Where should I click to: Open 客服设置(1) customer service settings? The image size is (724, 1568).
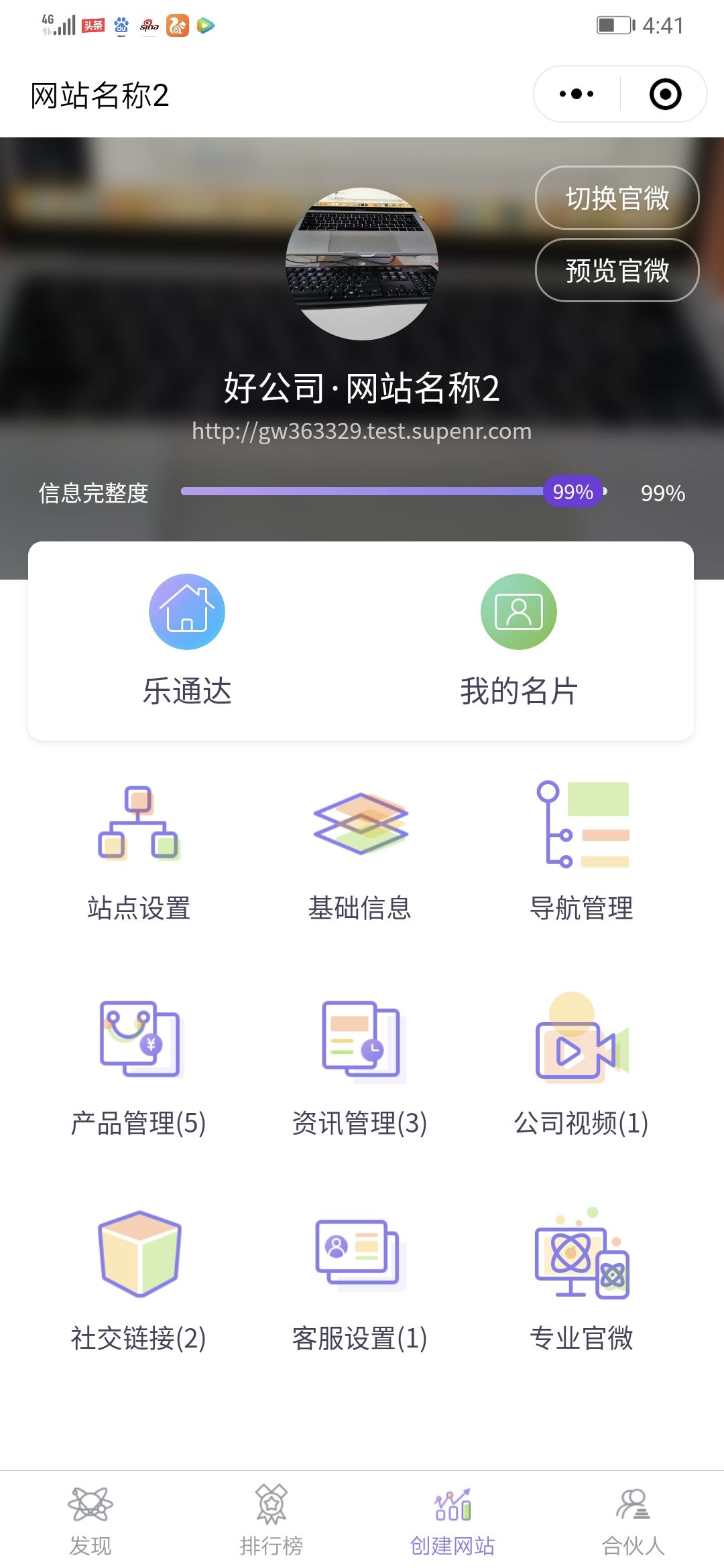[x=360, y=1281]
